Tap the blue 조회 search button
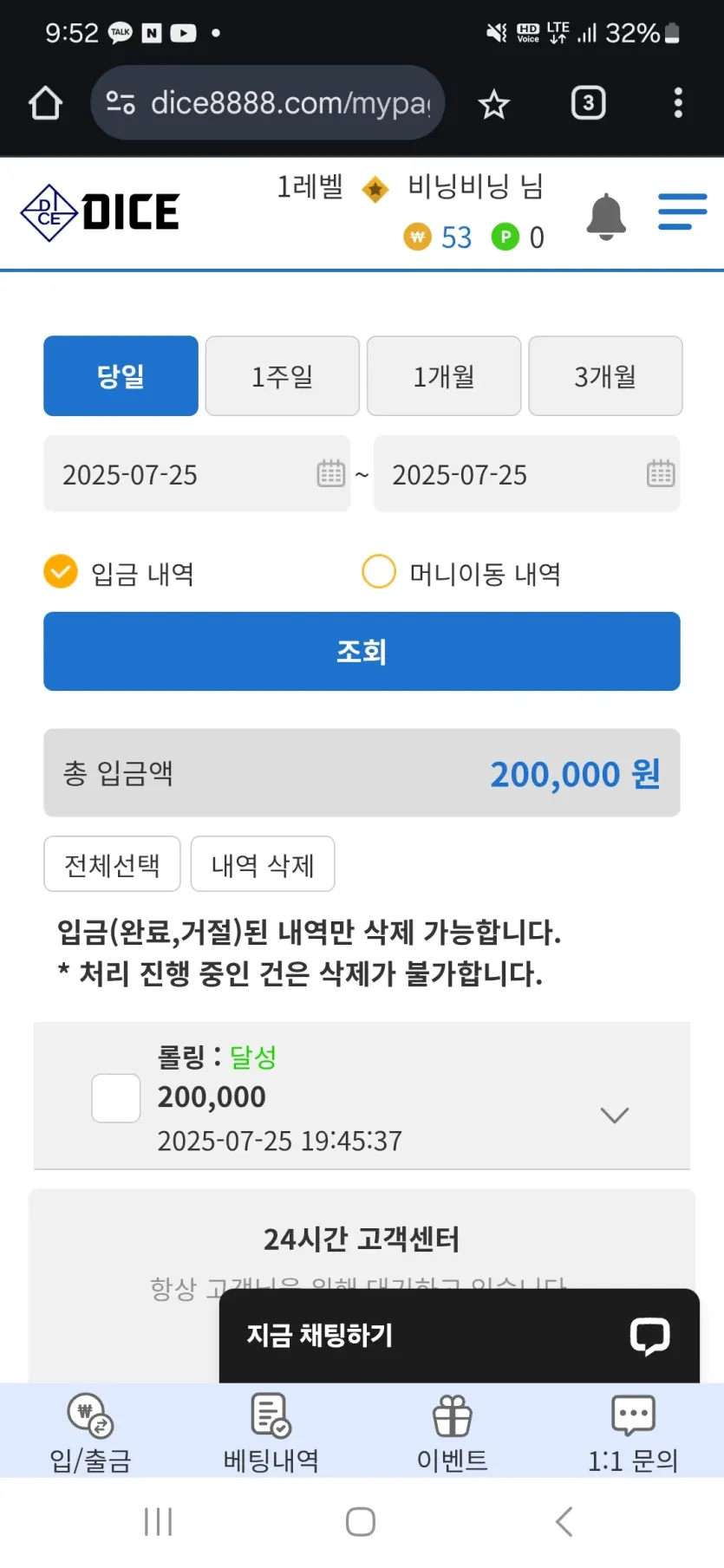 point(362,651)
